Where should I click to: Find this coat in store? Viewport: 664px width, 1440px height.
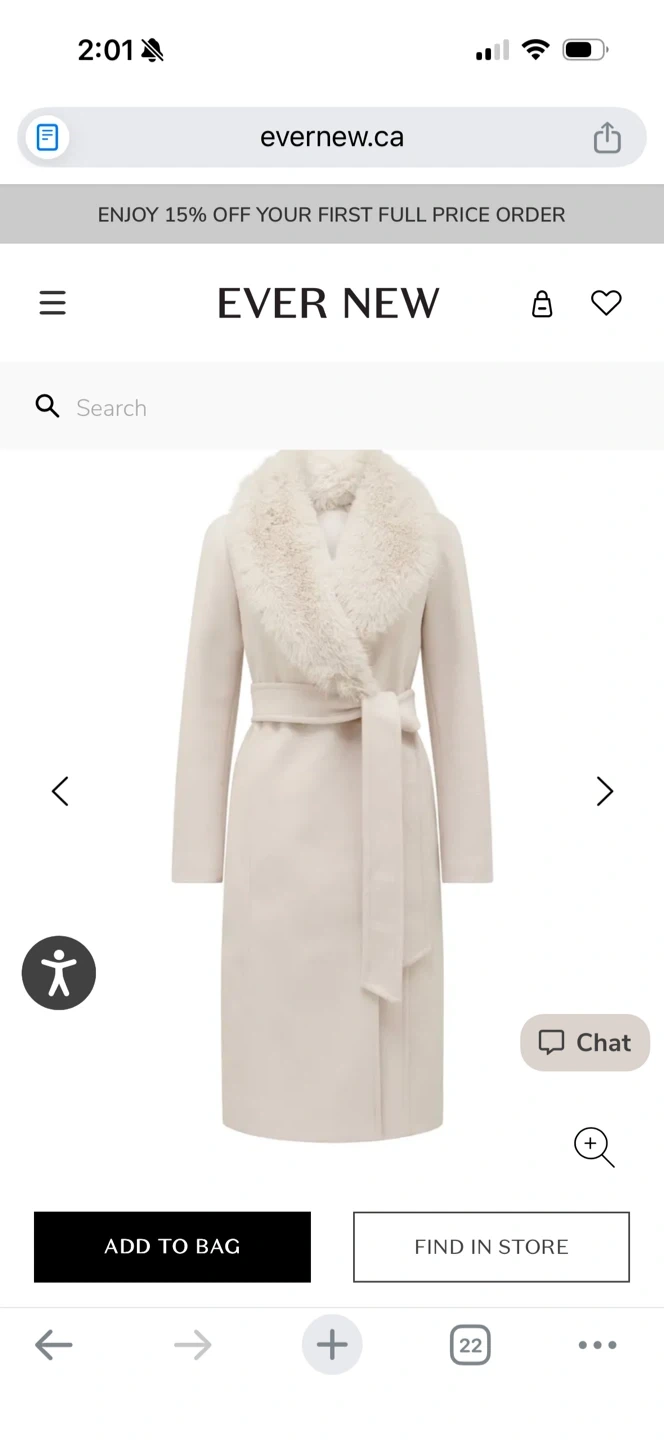point(491,1246)
